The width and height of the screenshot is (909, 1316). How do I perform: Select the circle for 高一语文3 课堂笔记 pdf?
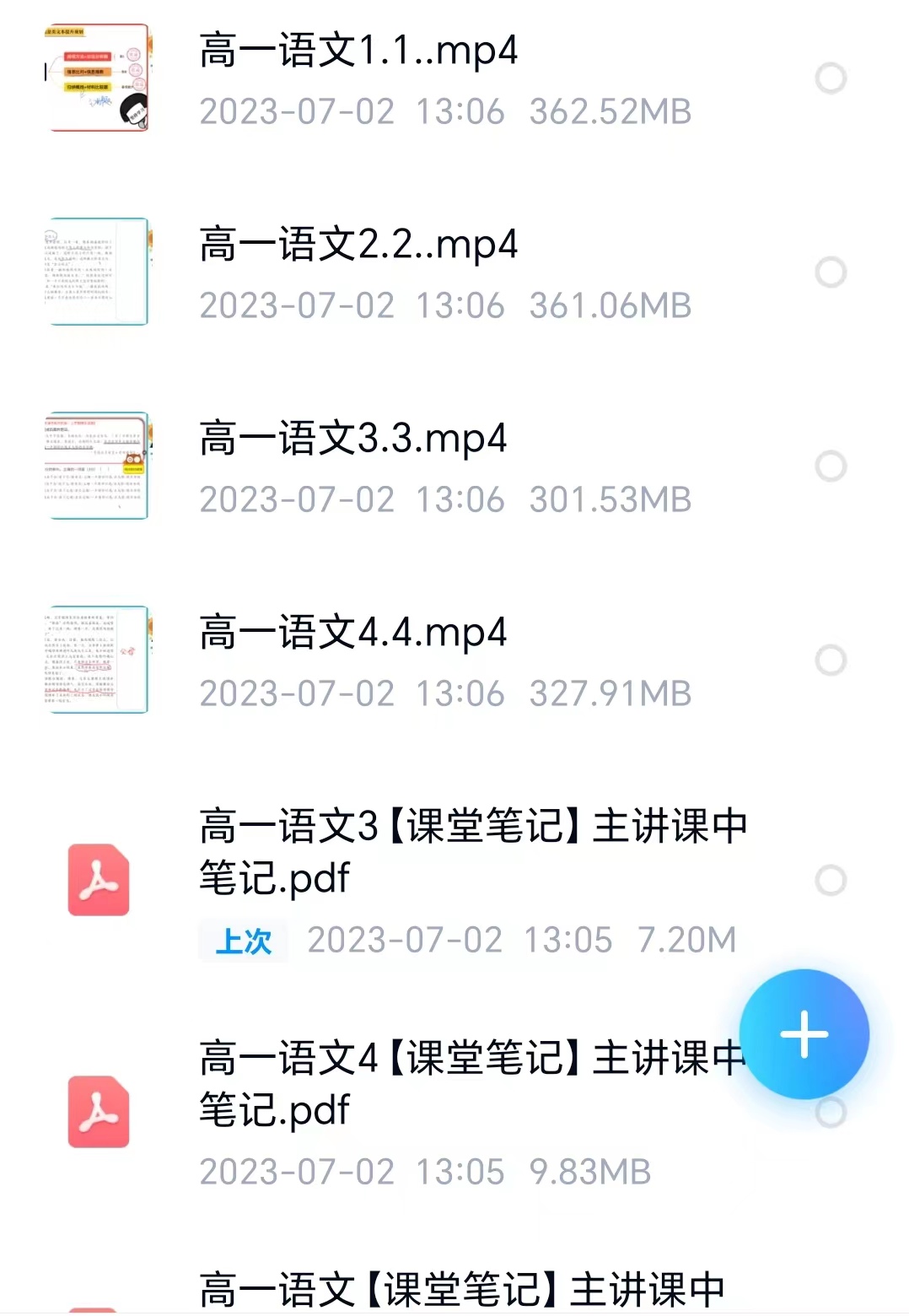pyautogui.click(x=831, y=880)
